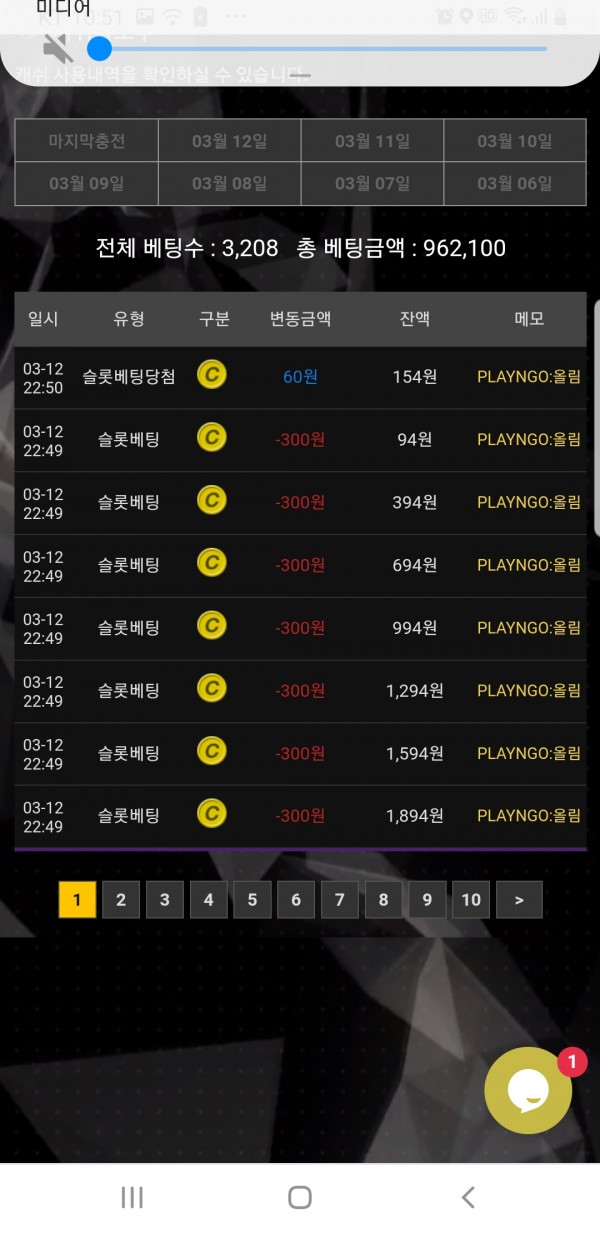Screen dimensions: 600x1233
Task: Show history for 03월 08일
Action: point(229,184)
